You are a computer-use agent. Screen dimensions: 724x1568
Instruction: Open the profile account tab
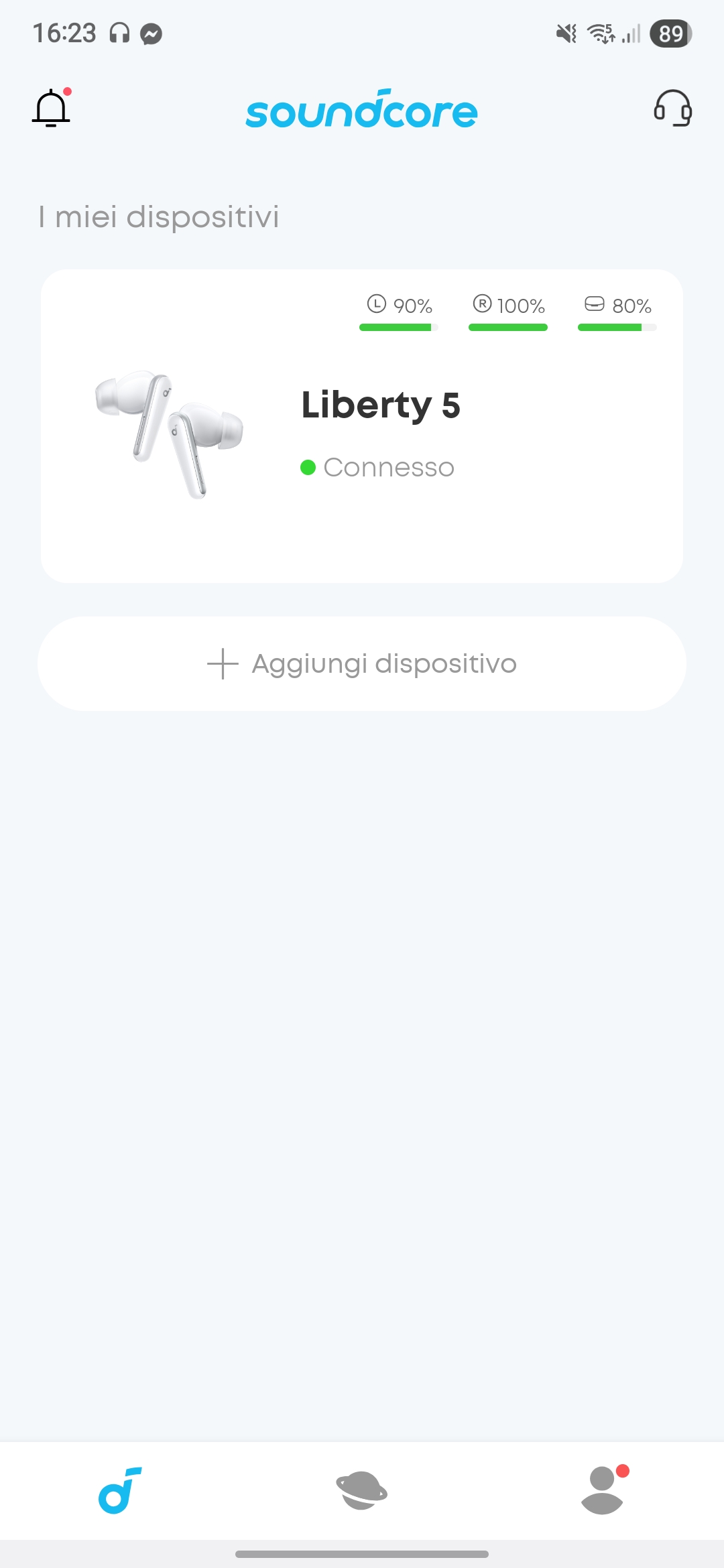(x=603, y=1490)
